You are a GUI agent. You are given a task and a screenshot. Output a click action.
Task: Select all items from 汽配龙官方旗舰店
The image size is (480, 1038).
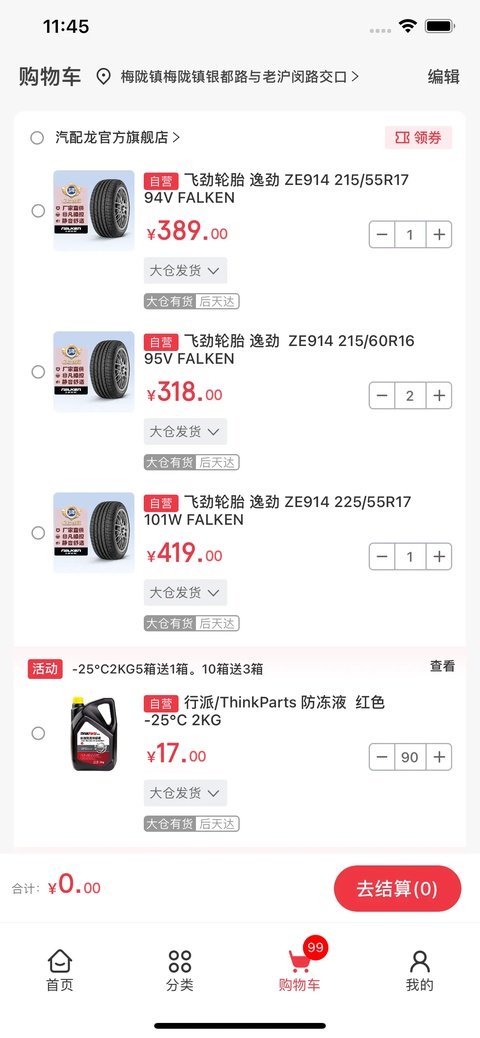(37, 138)
